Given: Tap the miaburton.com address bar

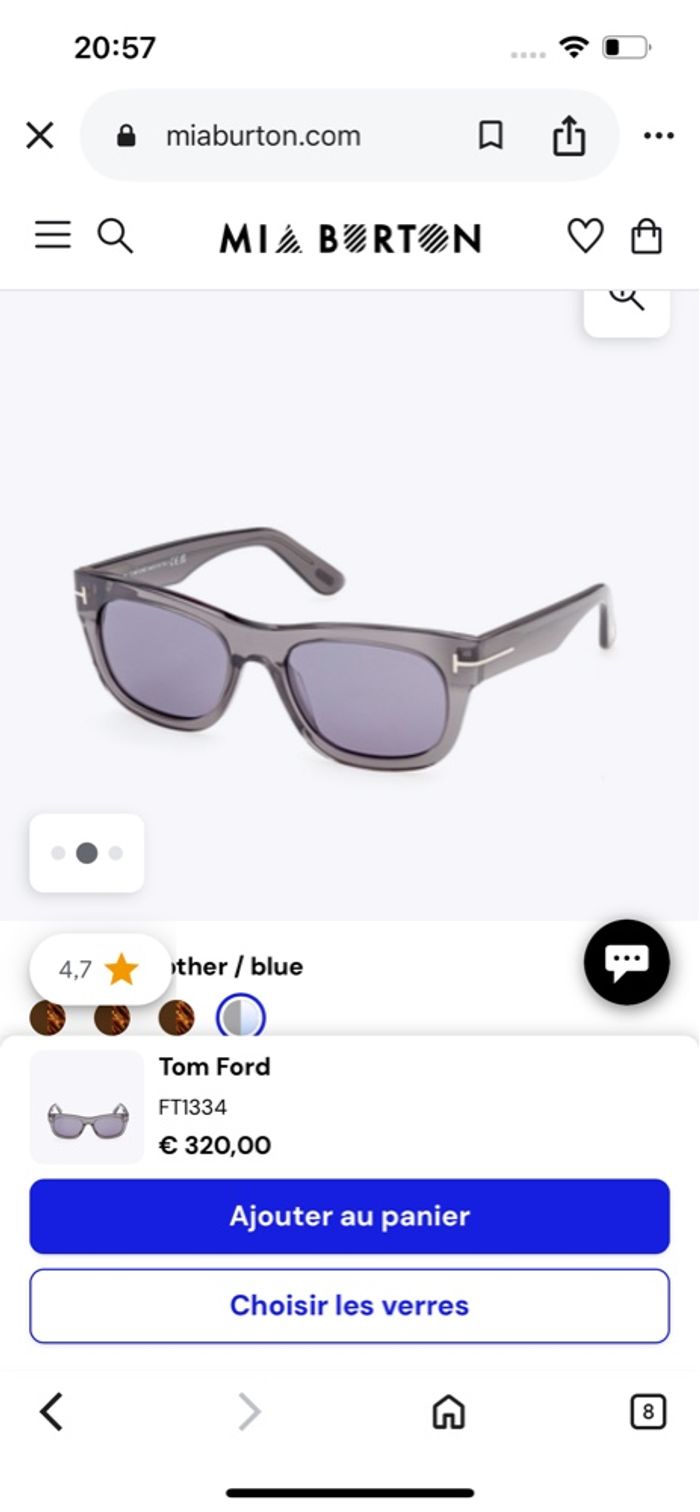Looking at the screenshot, I should (263, 136).
